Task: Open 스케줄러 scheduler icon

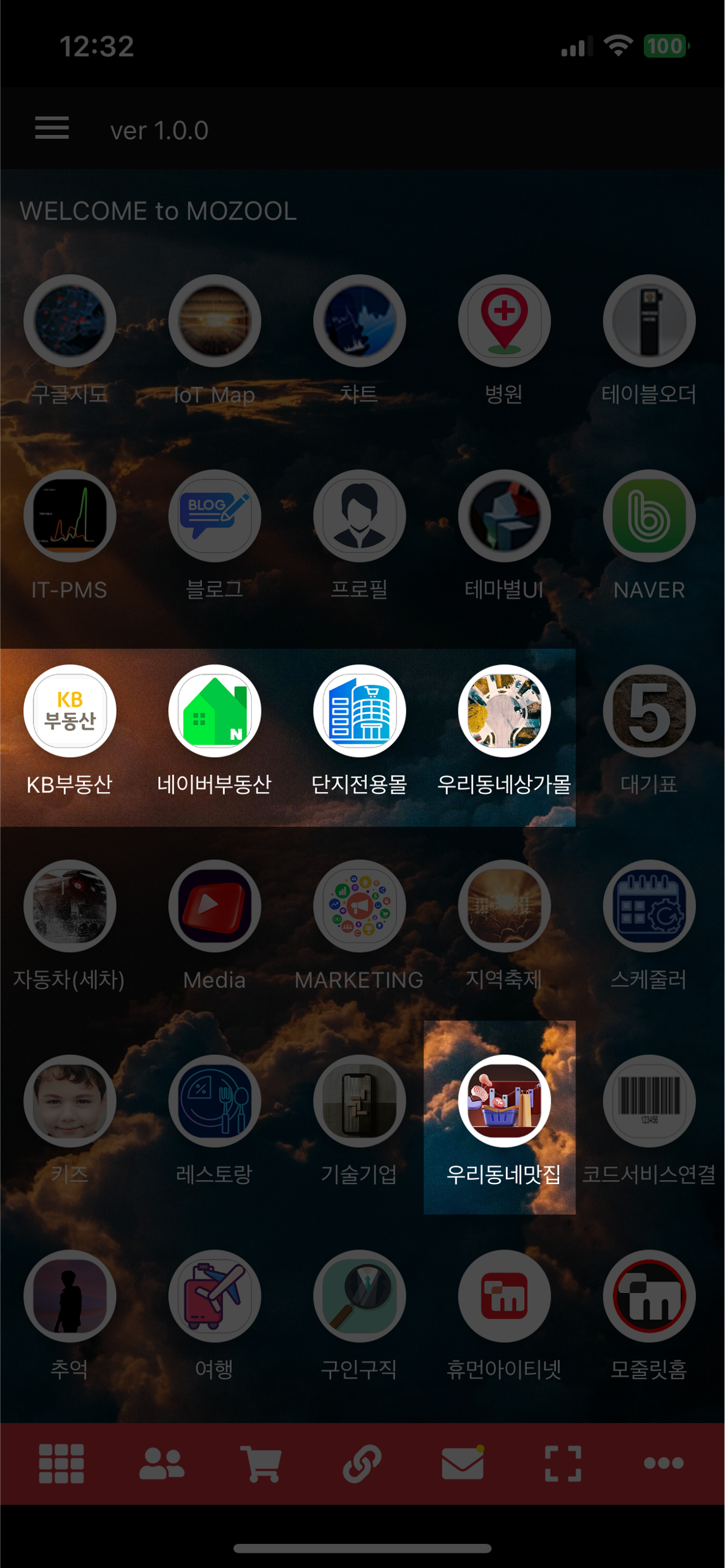Action: click(649, 906)
